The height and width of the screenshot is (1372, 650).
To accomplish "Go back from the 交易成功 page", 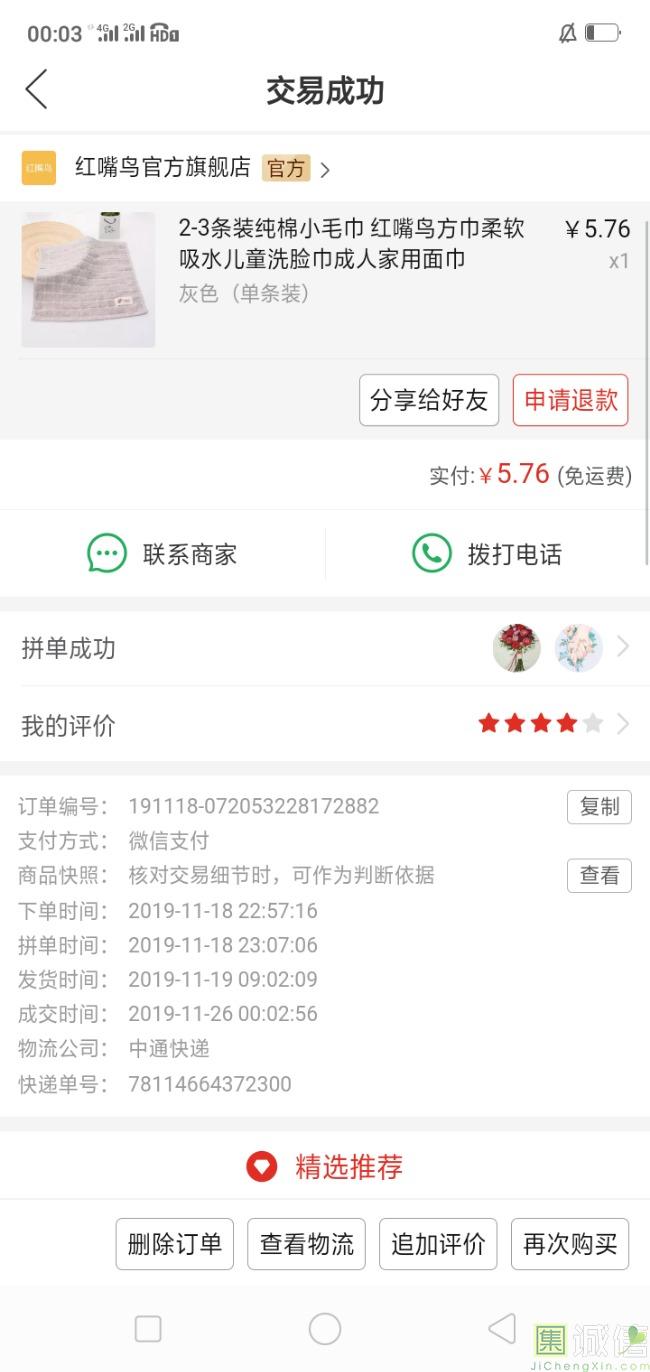I will [37, 90].
